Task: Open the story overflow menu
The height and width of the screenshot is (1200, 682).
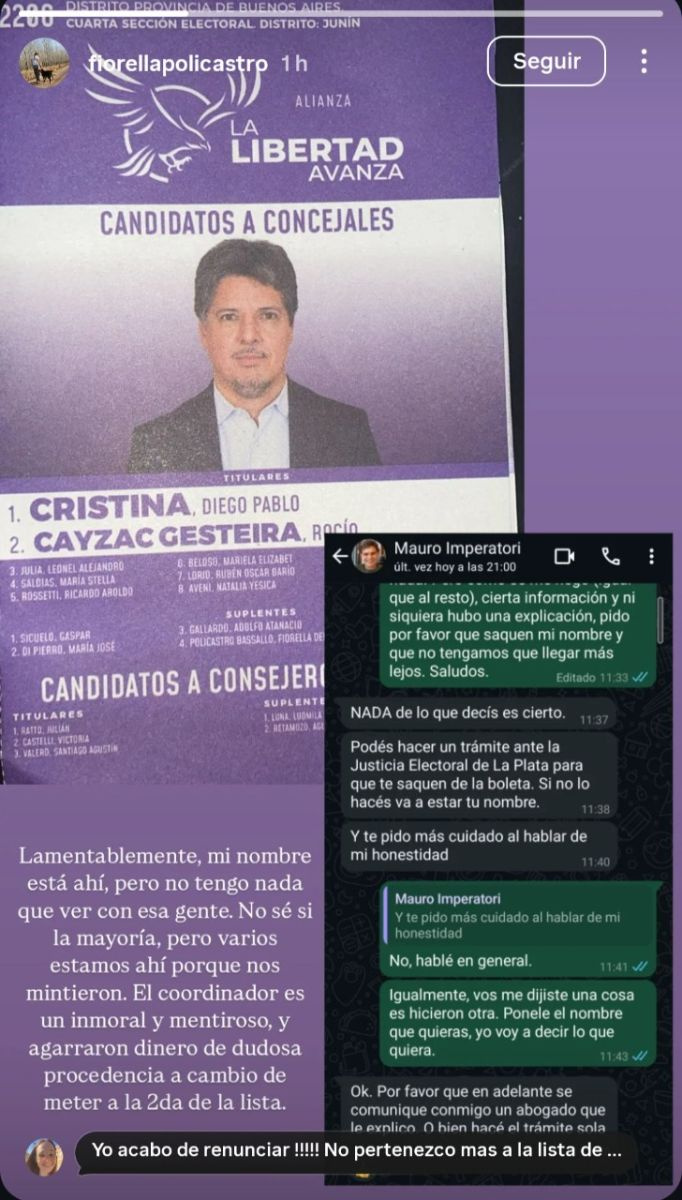Action: (x=644, y=61)
